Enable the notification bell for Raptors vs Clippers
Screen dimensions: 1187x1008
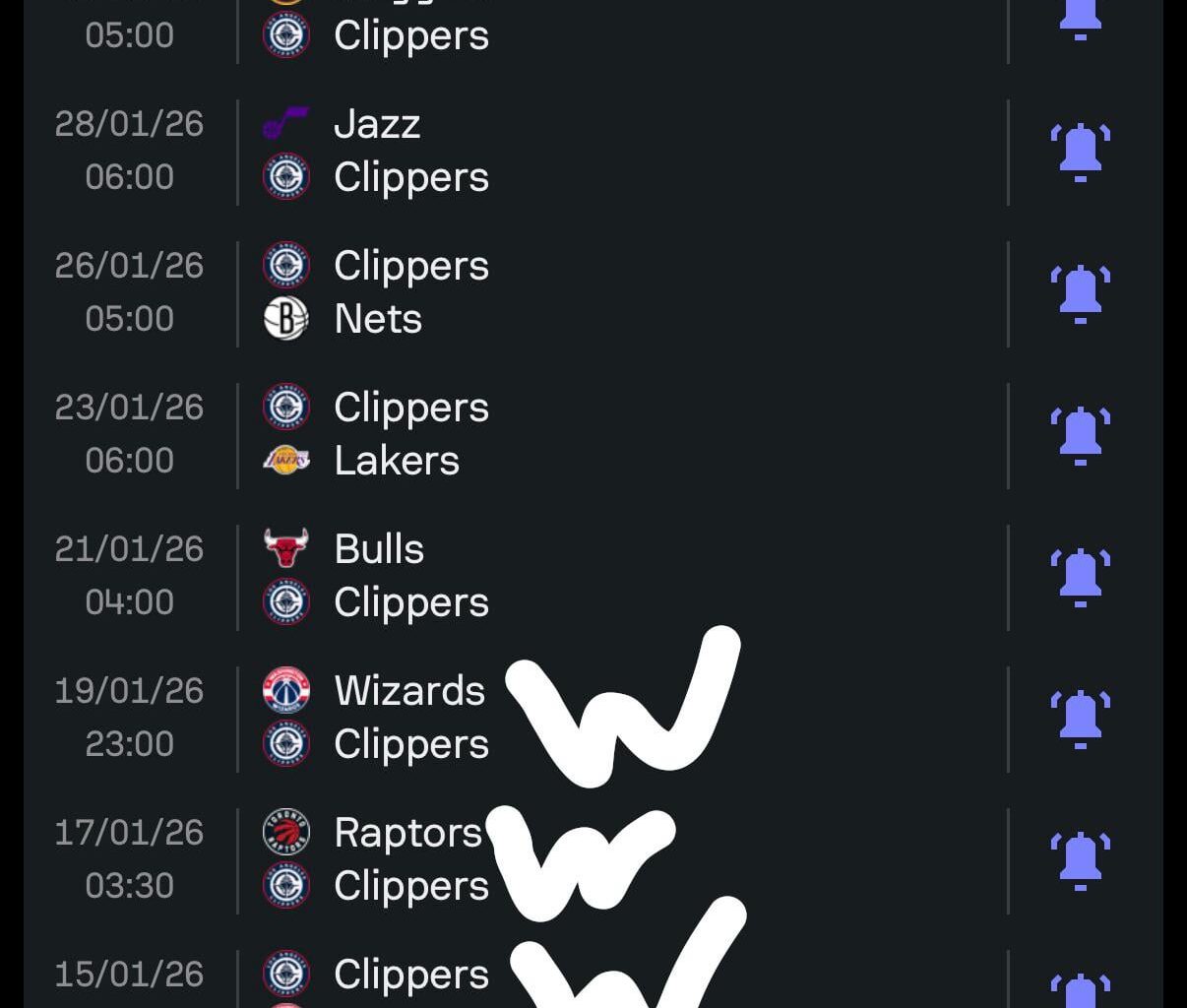click(x=1080, y=860)
